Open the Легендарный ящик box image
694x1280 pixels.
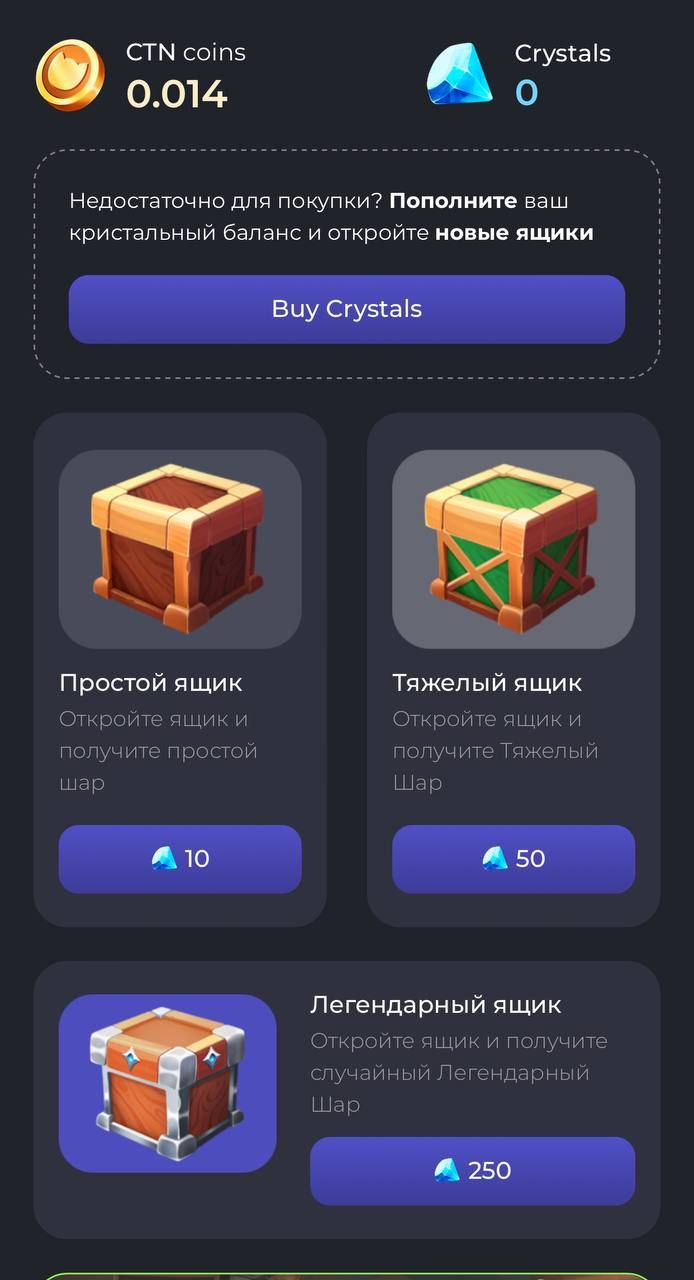167,1083
